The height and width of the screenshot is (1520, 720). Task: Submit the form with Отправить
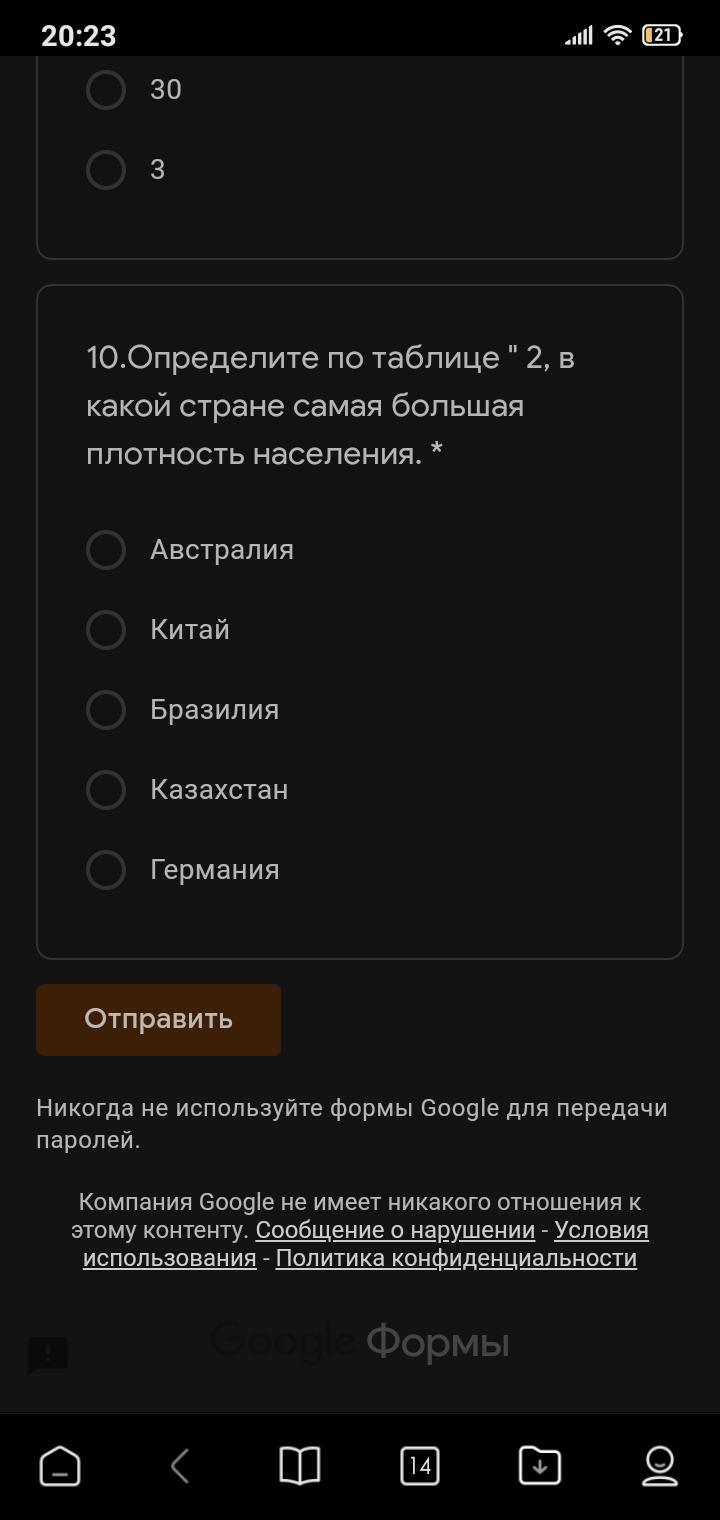click(x=158, y=1019)
